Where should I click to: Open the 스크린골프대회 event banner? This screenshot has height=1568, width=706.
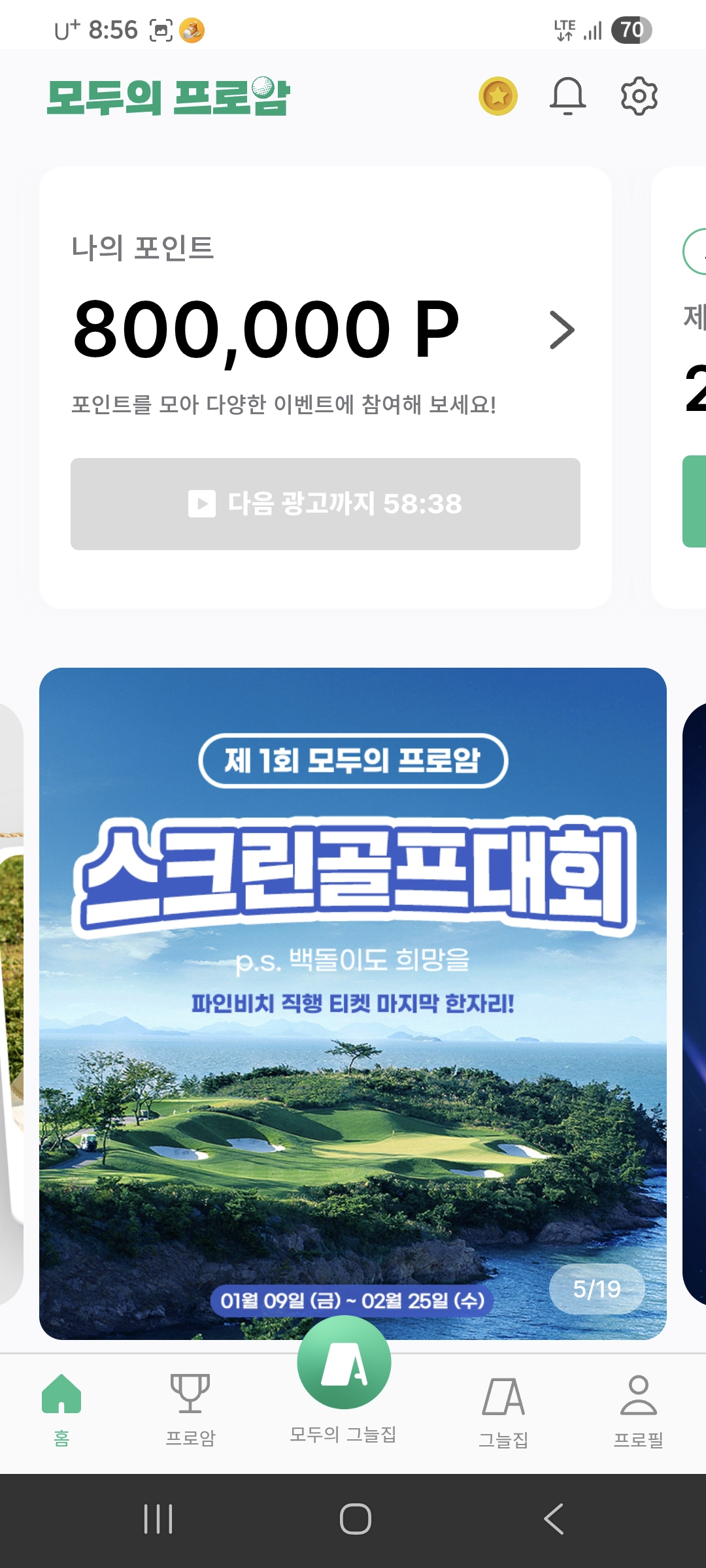click(x=353, y=980)
